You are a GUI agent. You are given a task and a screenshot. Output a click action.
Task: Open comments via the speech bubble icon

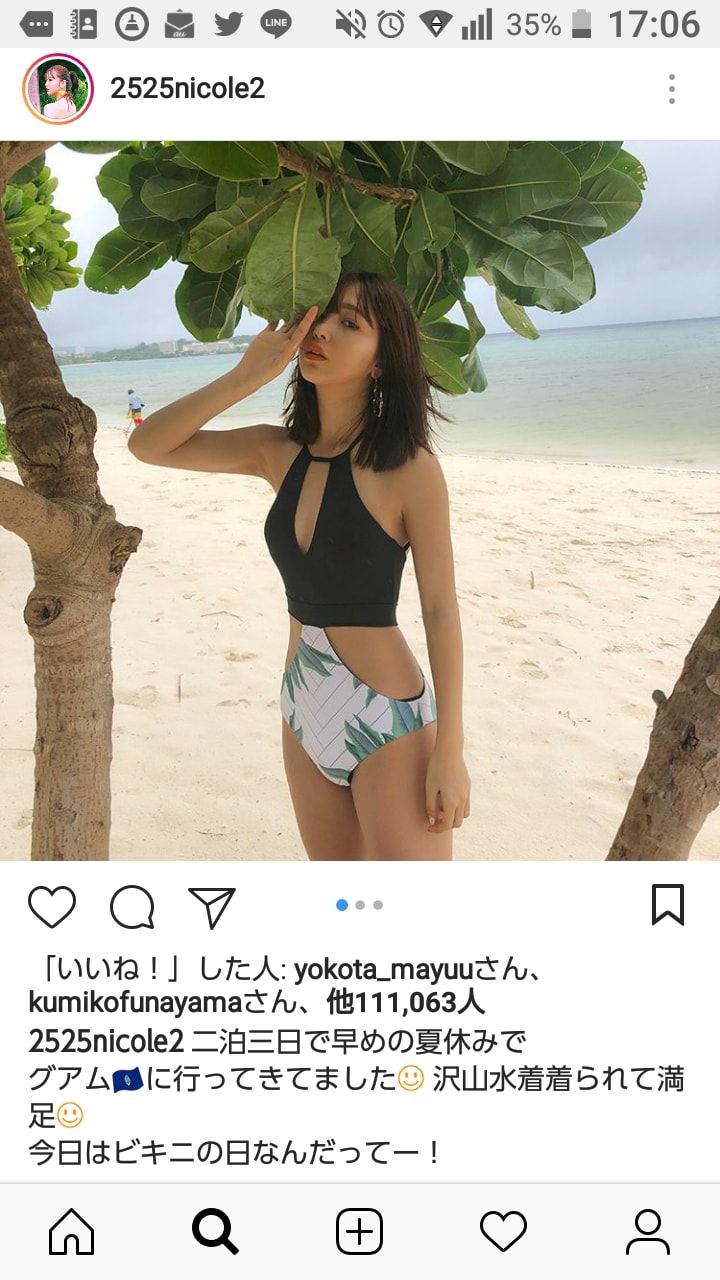pos(132,907)
